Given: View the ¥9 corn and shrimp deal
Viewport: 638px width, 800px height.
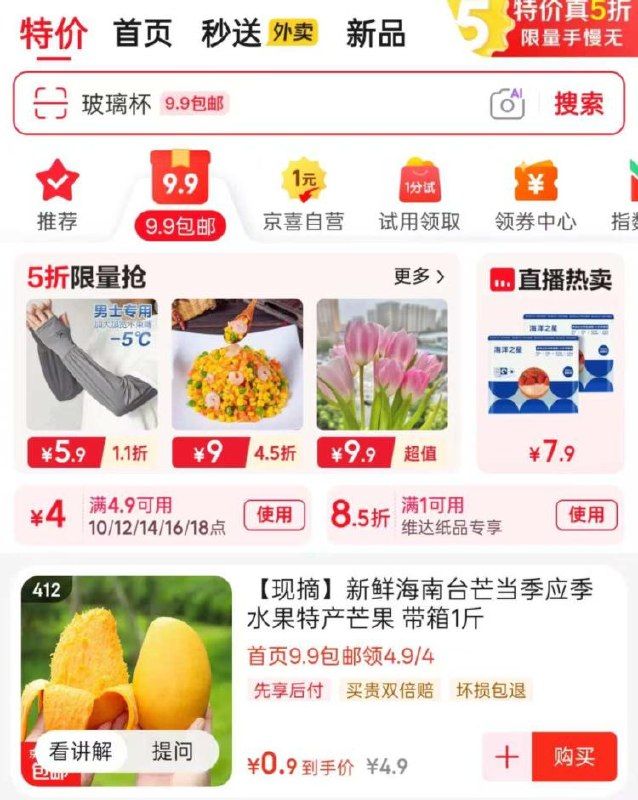Looking at the screenshot, I should [237, 382].
